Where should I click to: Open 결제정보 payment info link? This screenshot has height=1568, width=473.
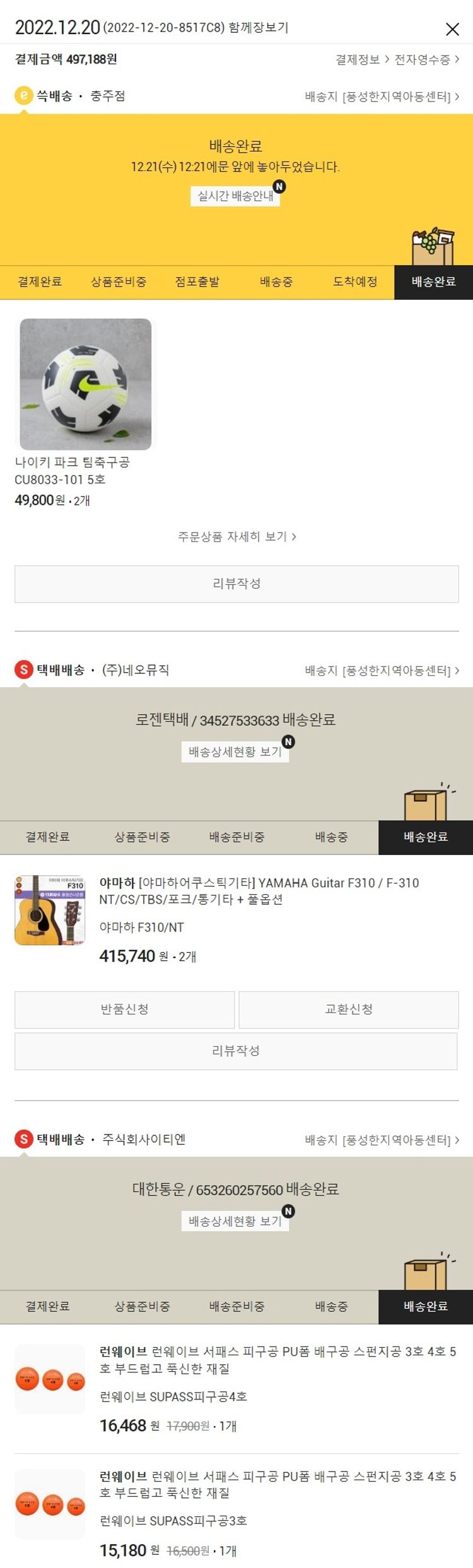click(x=361, y=59)
